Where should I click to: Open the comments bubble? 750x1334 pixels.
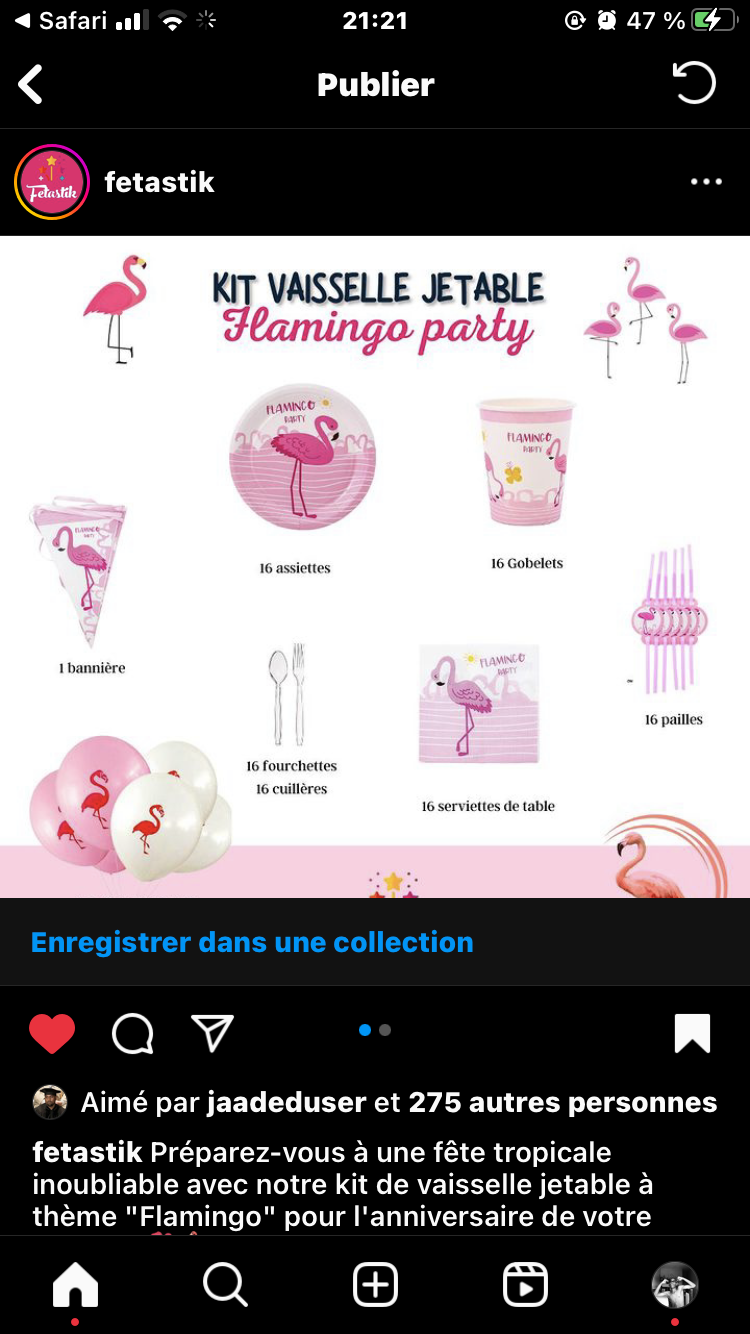pyautogui.click(x=132, y=1033)
